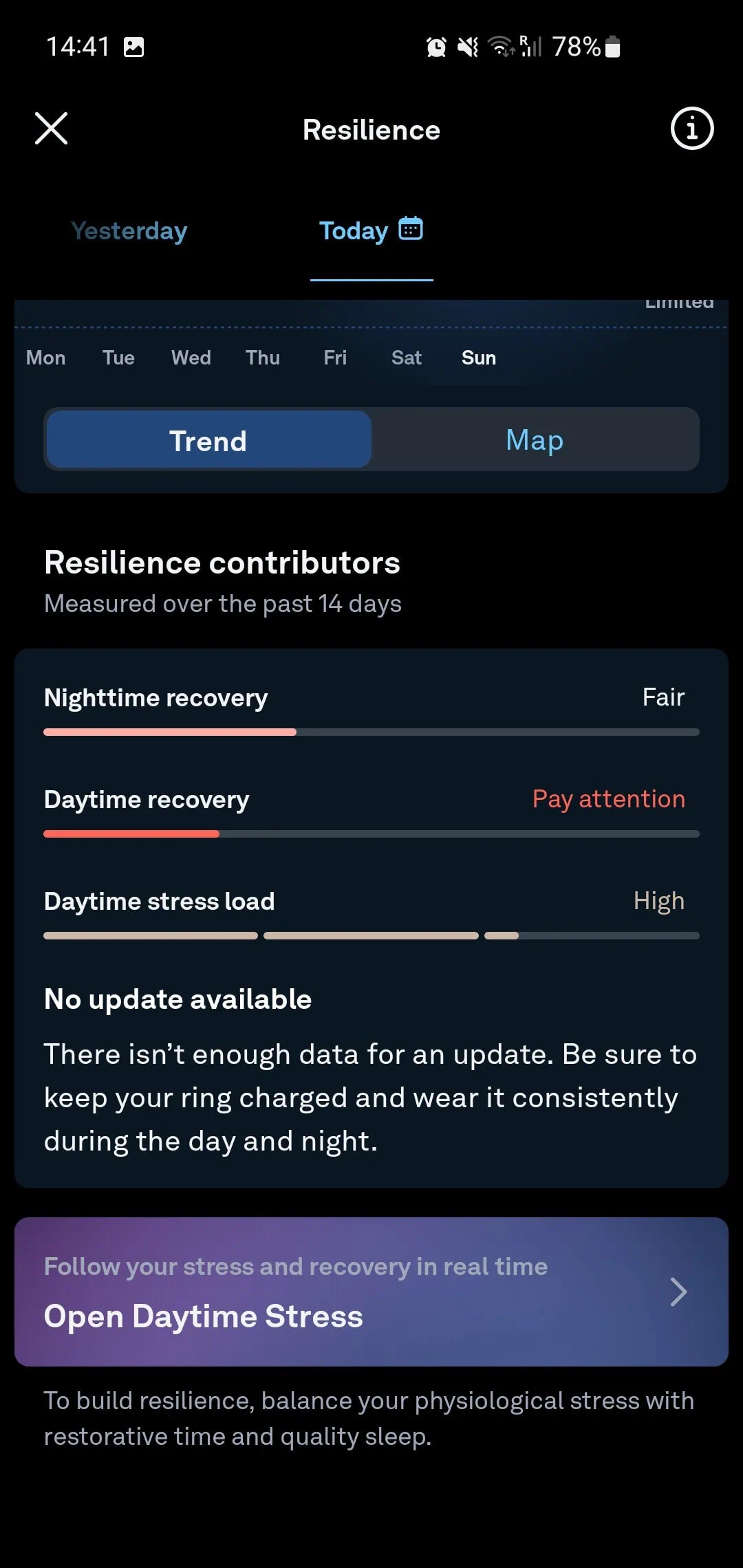Open Daytime stress load details
Image resolution: width=743 pixels, height=1568 pixels.
pyautogui.click(x=371, y=912)
